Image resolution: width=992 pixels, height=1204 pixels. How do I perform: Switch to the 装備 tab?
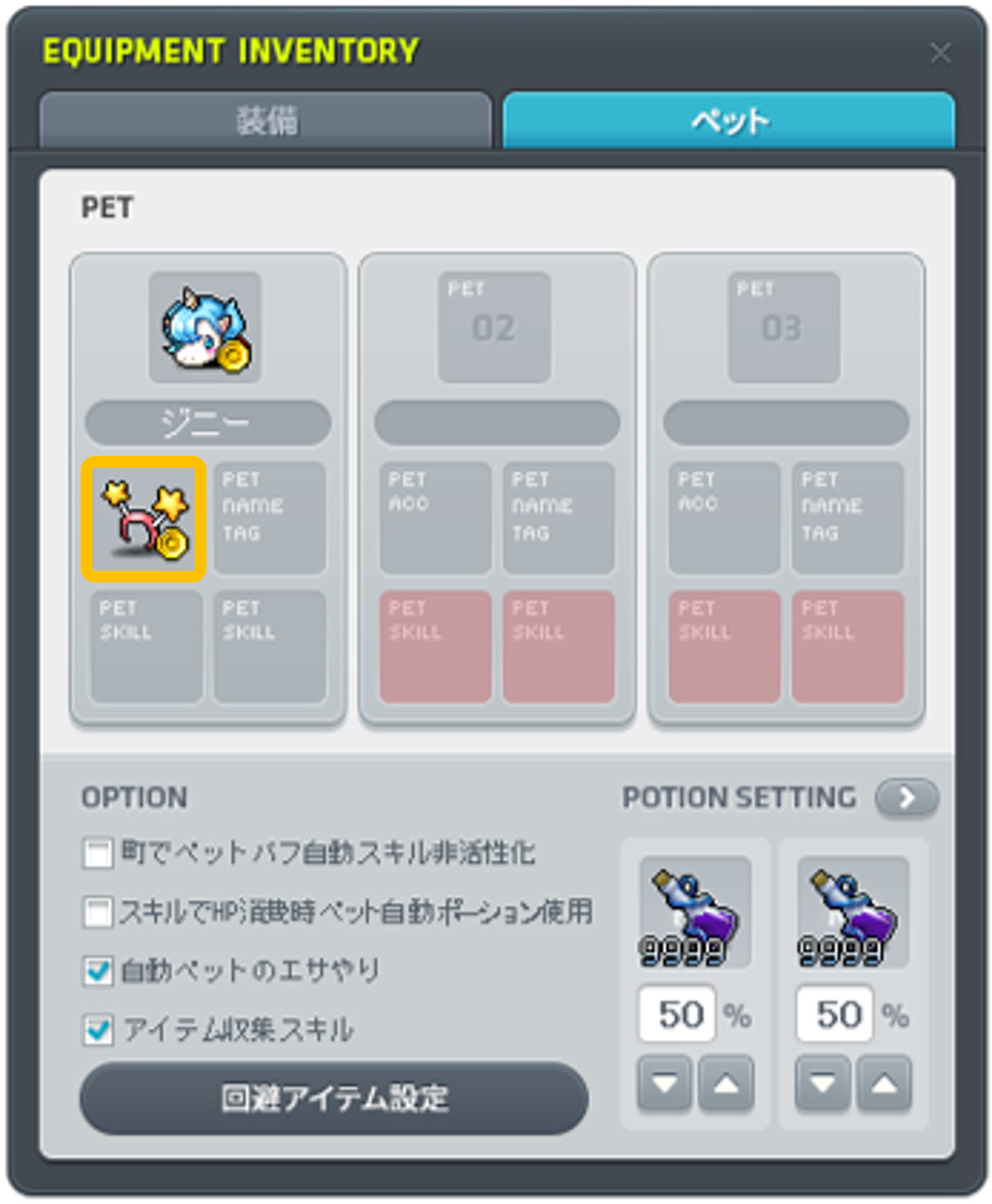point(265,121)
